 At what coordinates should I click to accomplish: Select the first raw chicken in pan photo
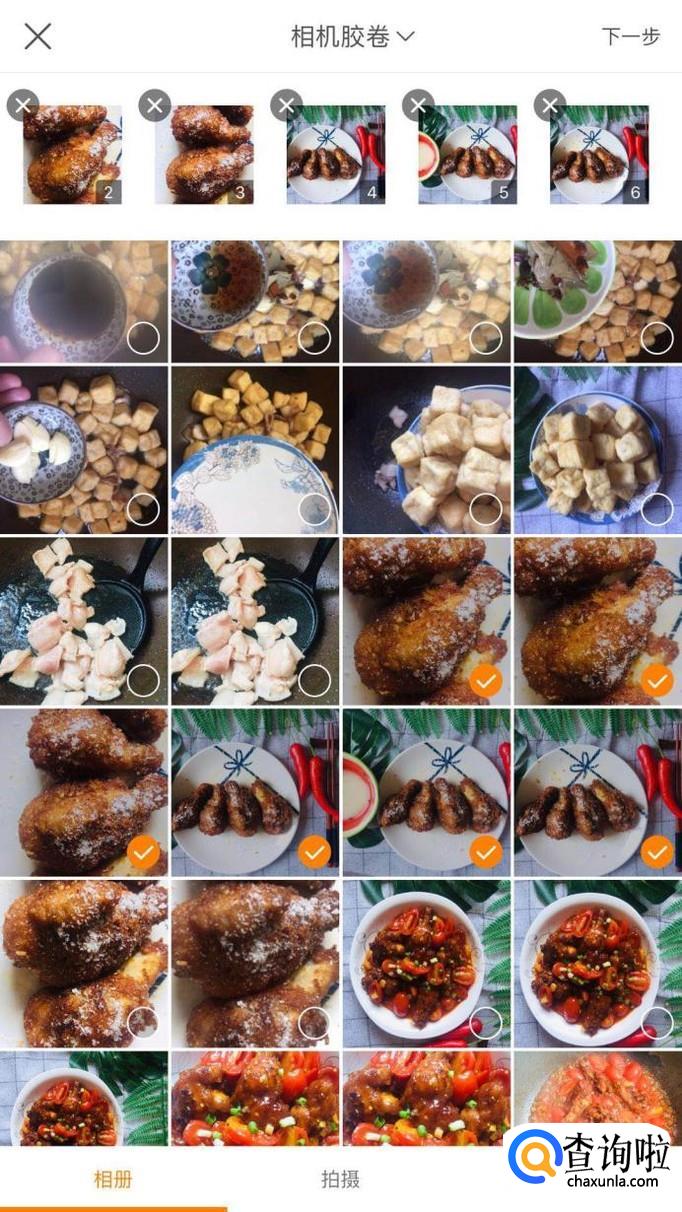[143, 681]
